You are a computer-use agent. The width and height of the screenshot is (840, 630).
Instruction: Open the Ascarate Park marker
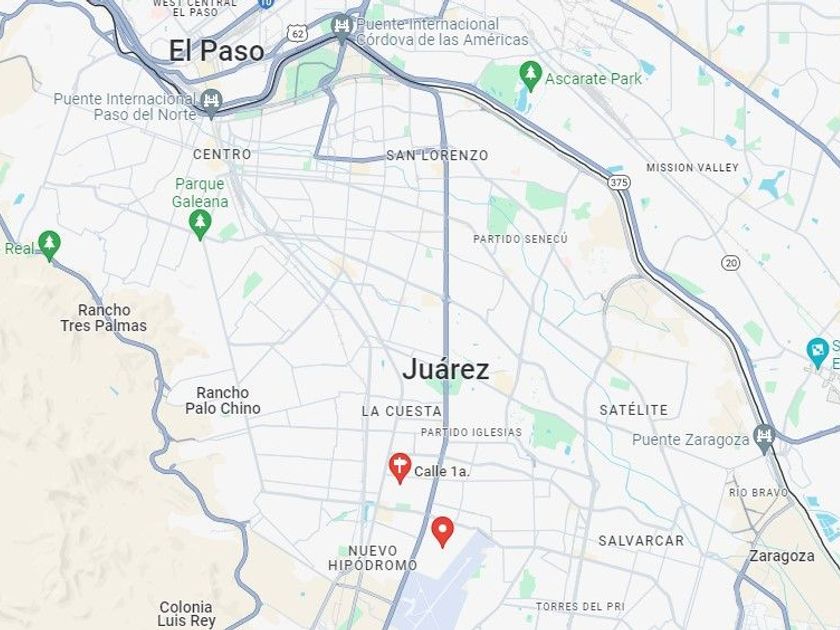click(x=530, y=77)
